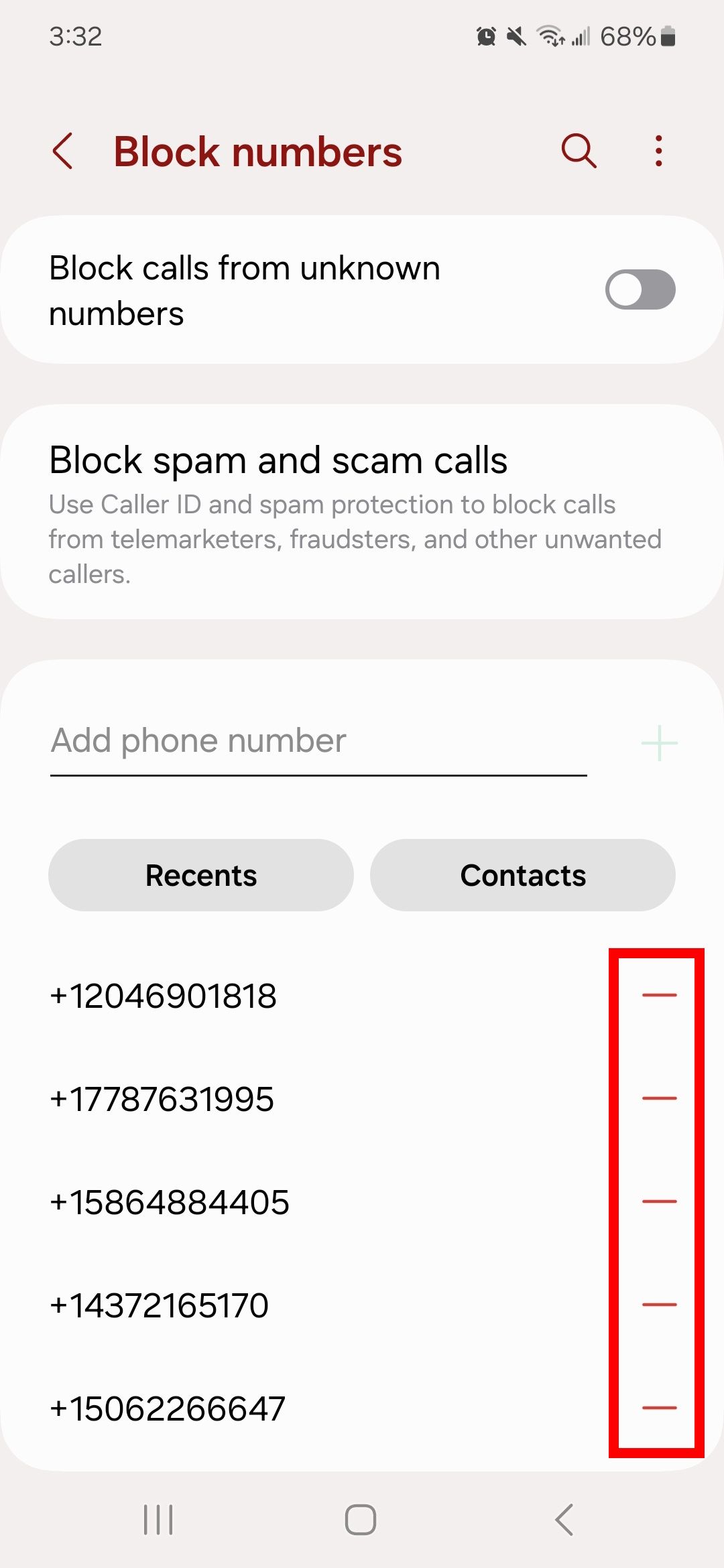Open Contacts to choose a number
Image resolution: width=724 pixels, height=1568 pixels.
pyautogui.click(x=523, y=875)
